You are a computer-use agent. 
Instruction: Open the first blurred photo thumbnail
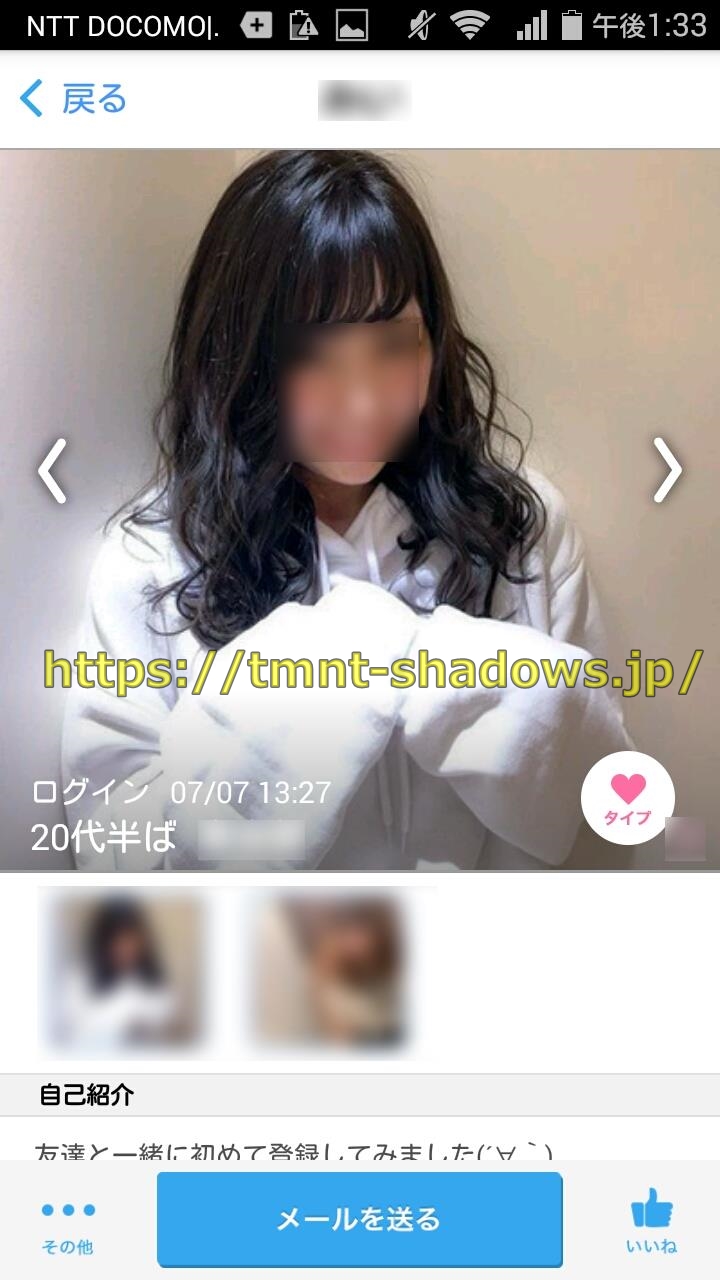pyautogui.click(x=123, y=970)
